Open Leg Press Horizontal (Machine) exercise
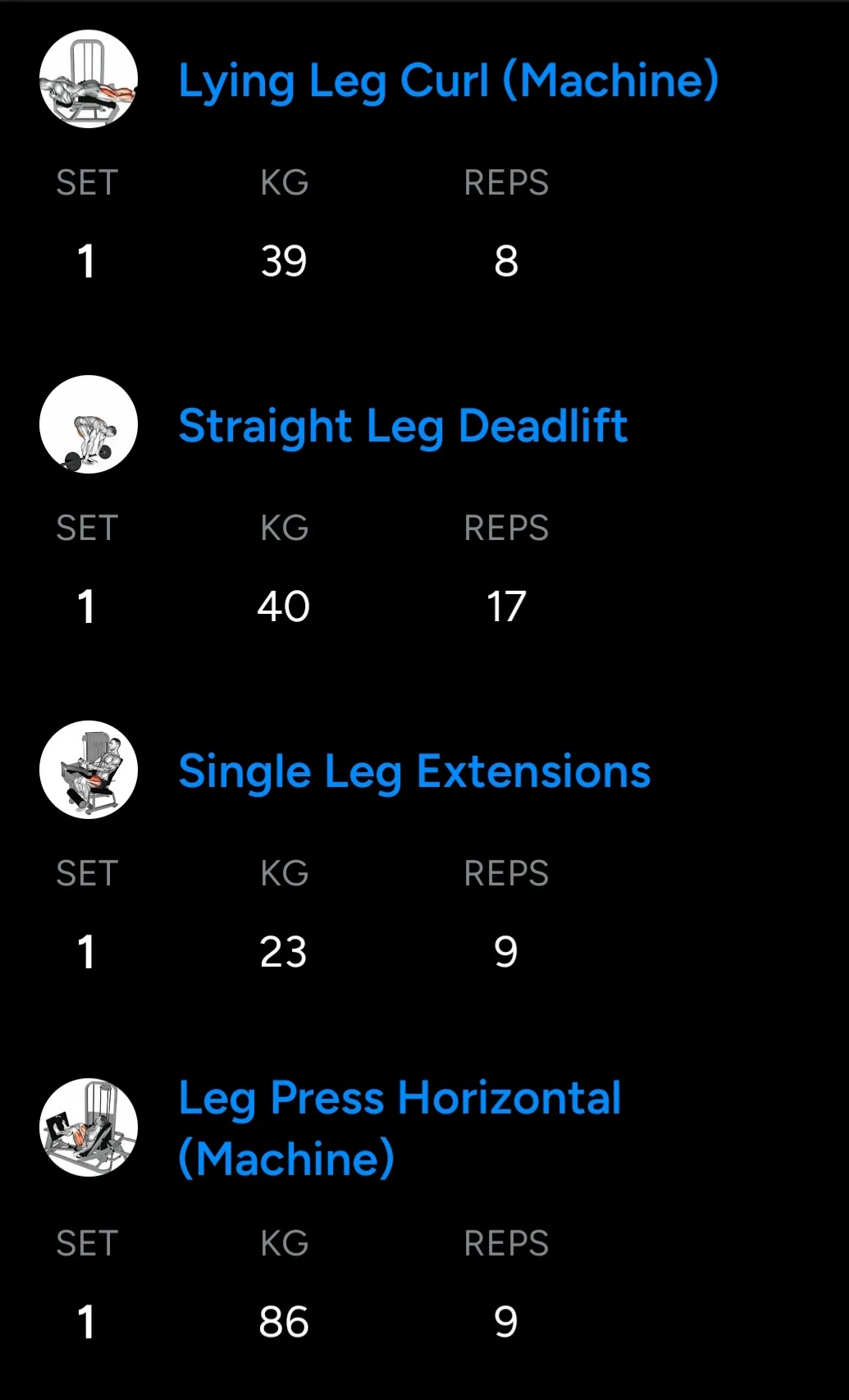849x1400 pixels. tap(399, 1128)
